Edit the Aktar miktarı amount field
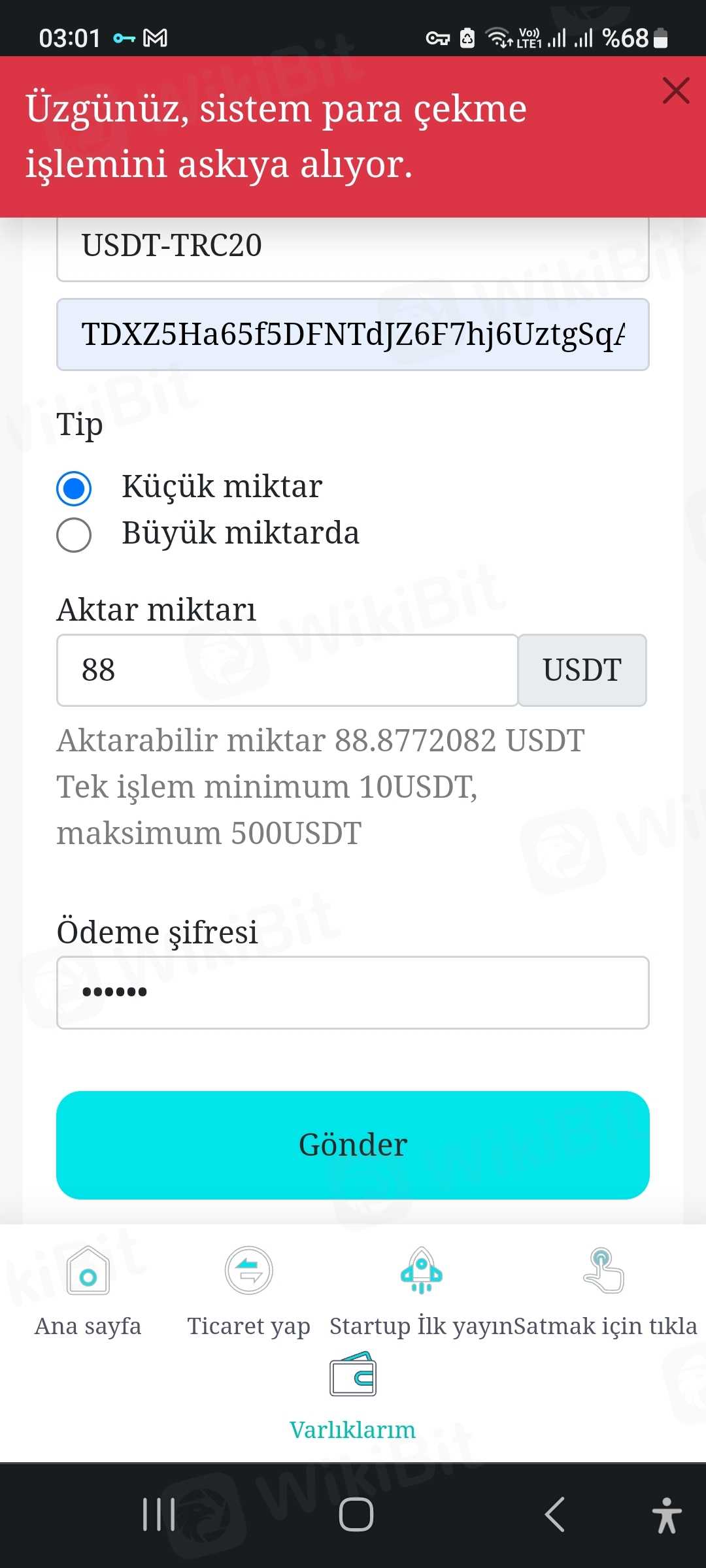 (288, 670)
